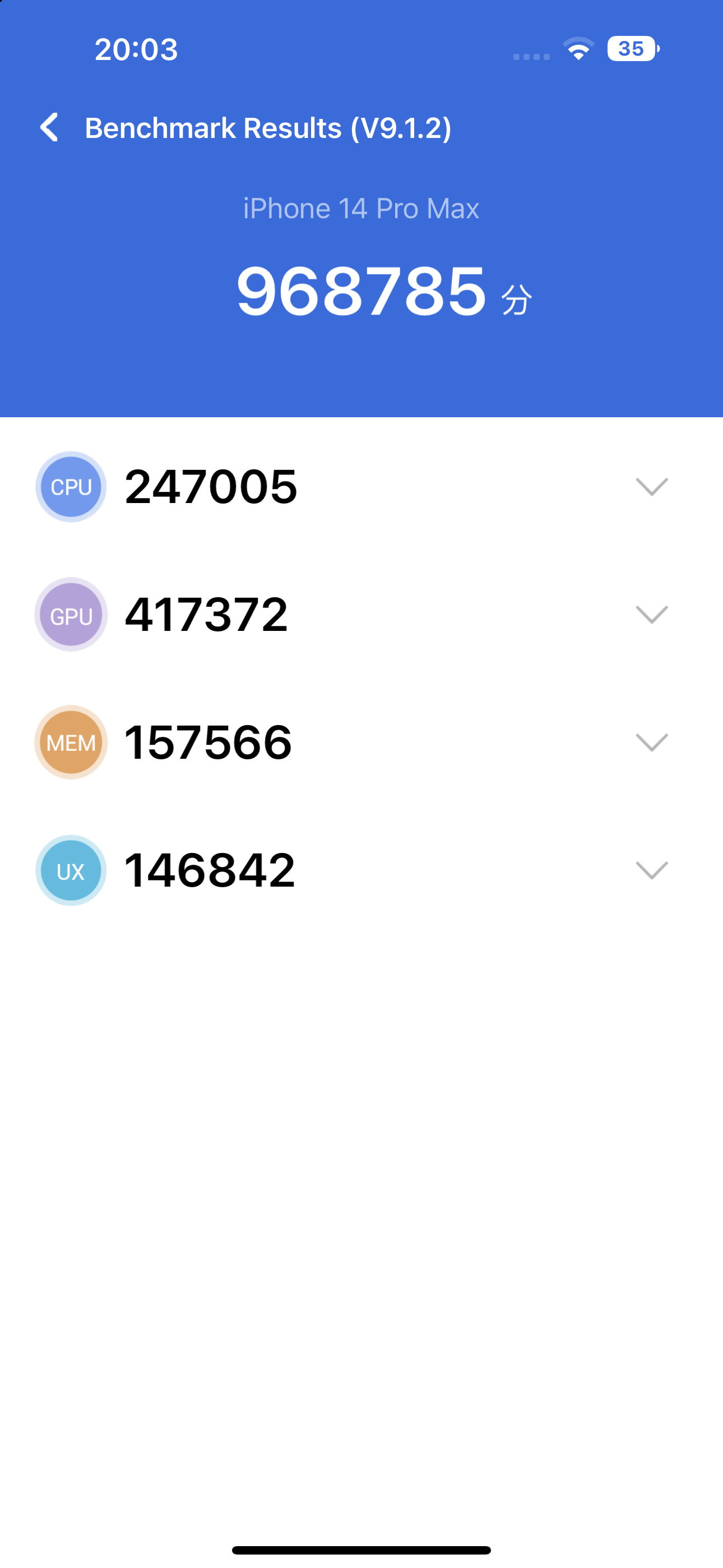The height and width of the screenshot is (1568, 723).
Task: Expand the CPU score details
Action: click(651, 486)
